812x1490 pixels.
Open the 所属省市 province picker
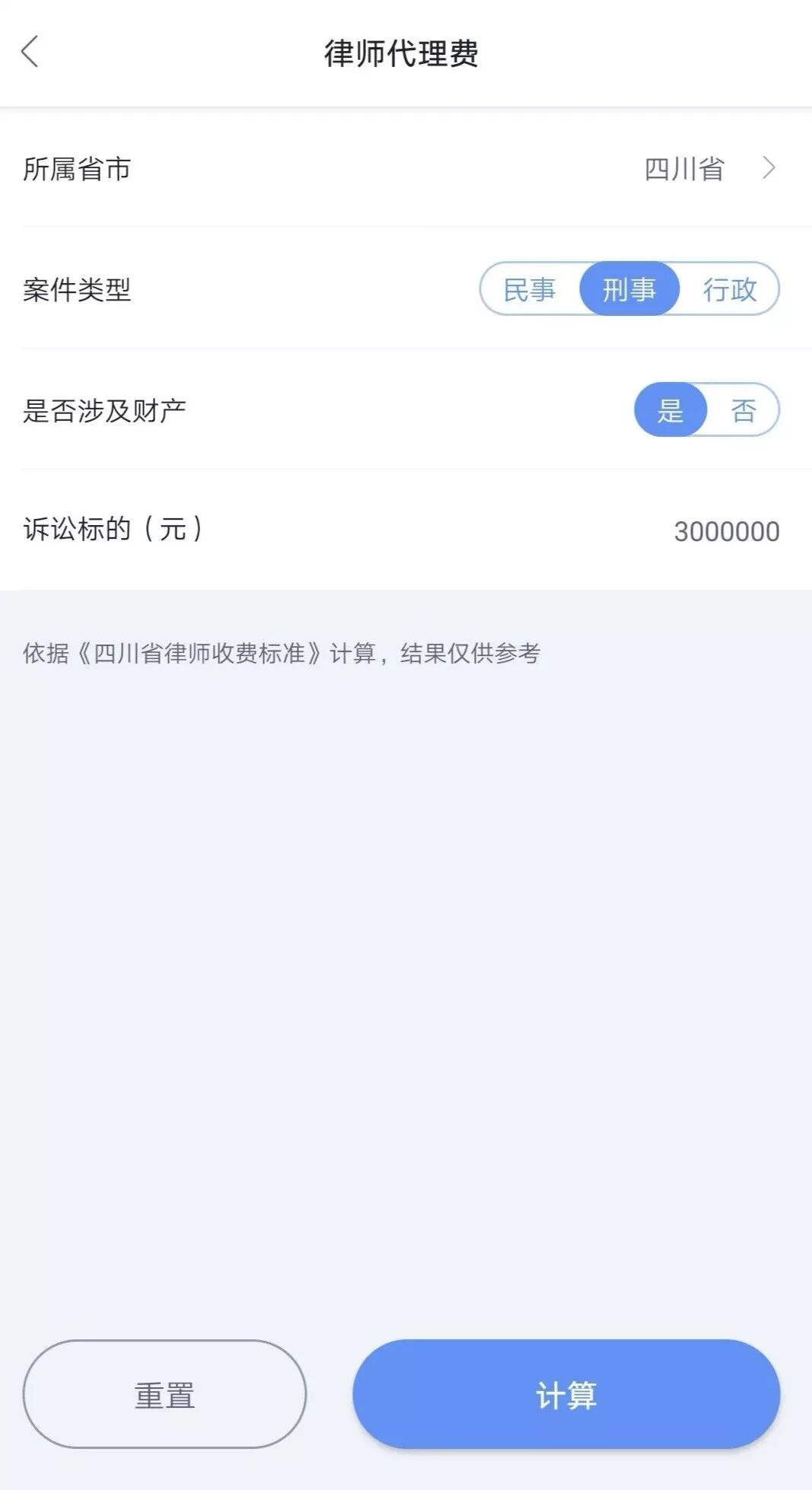click(x=708, y=168)
